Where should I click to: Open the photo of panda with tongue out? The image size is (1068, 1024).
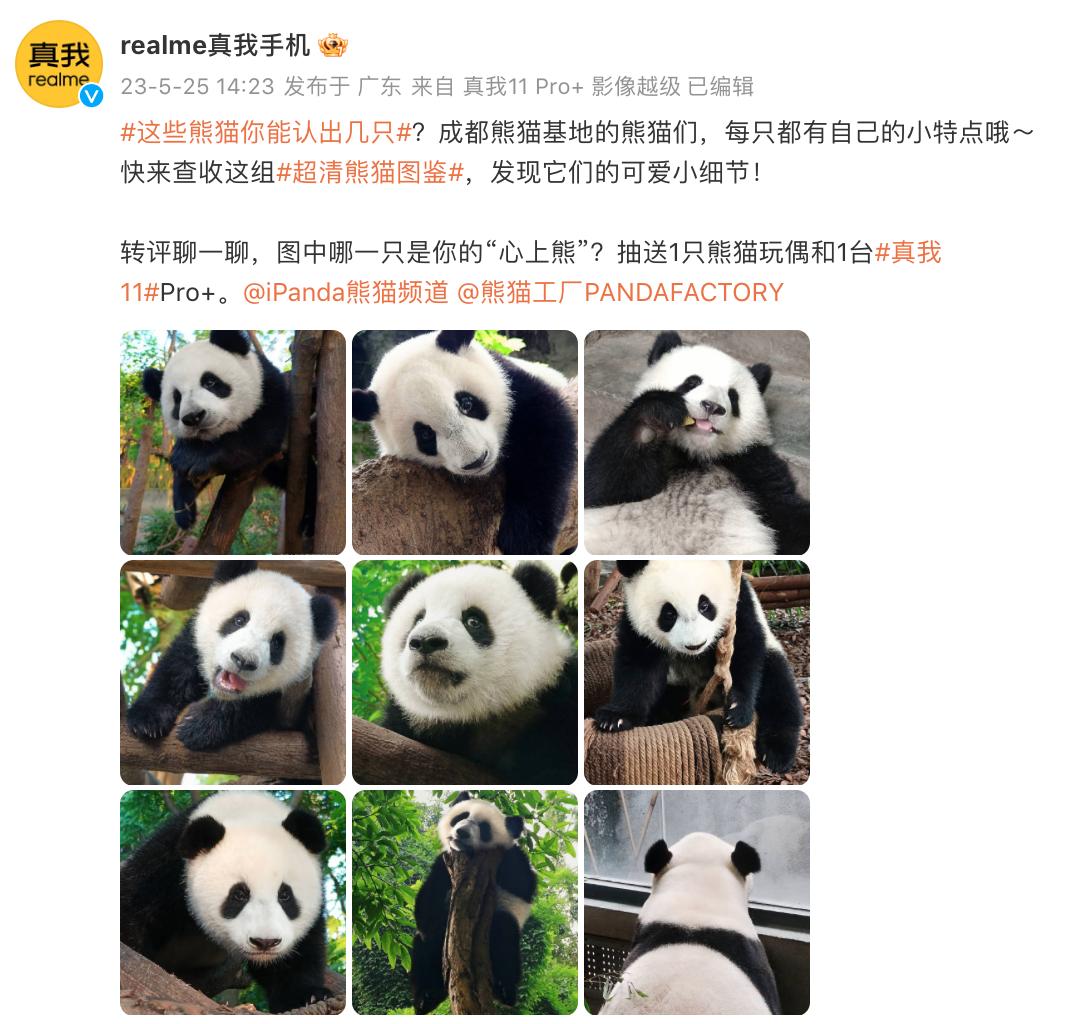point(696,442)
